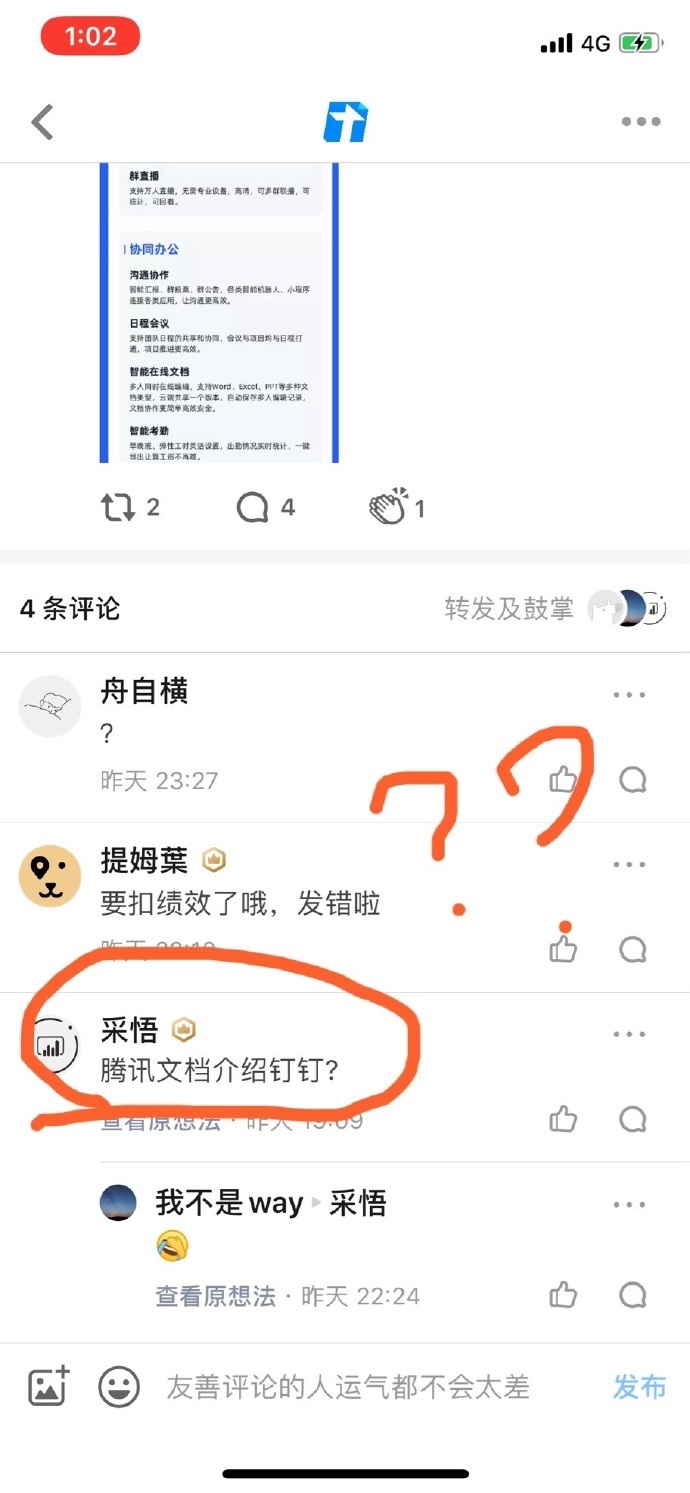This screenshot has width=690, height=1493.
Task: Go back using the top-left arrow
Action: coord(42,122)
